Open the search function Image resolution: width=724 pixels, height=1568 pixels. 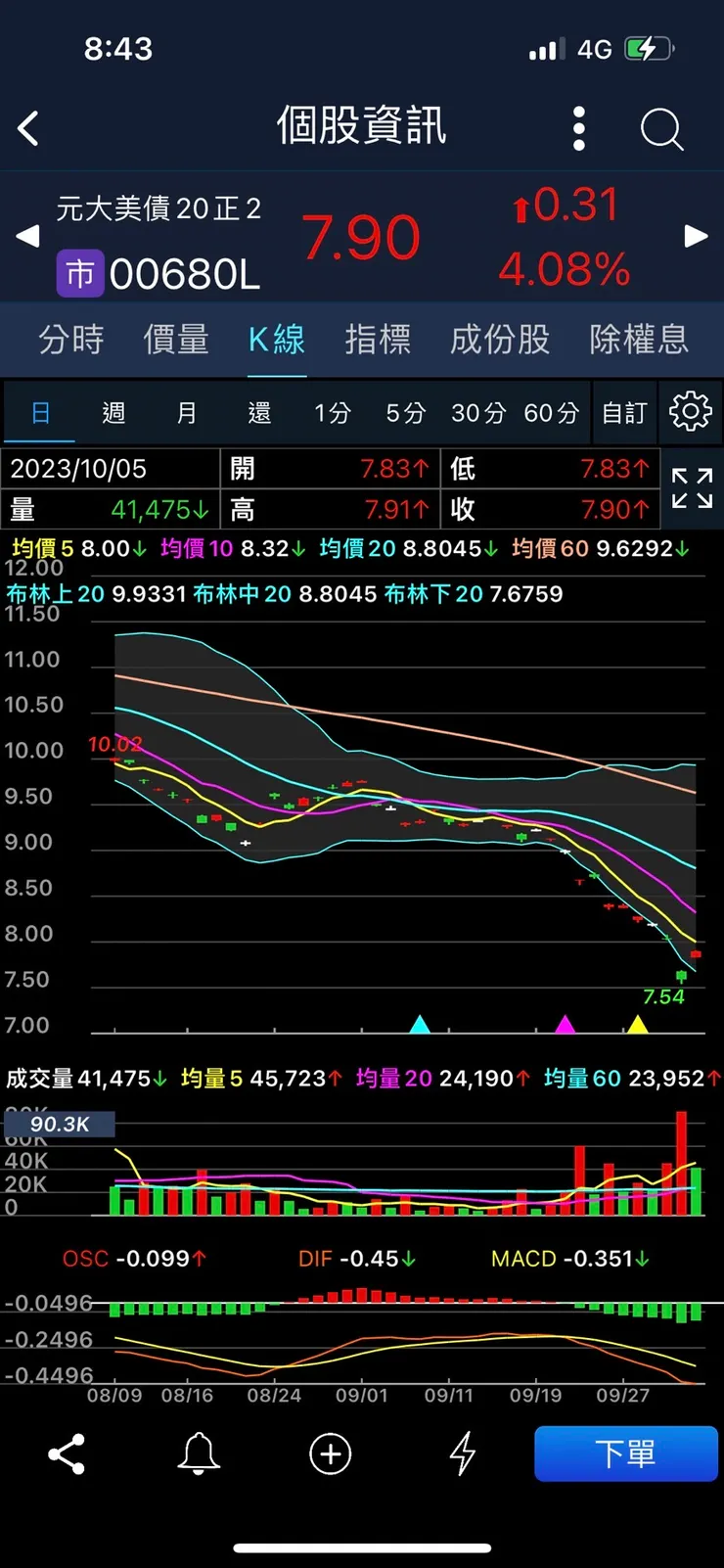tap(661, 128)
